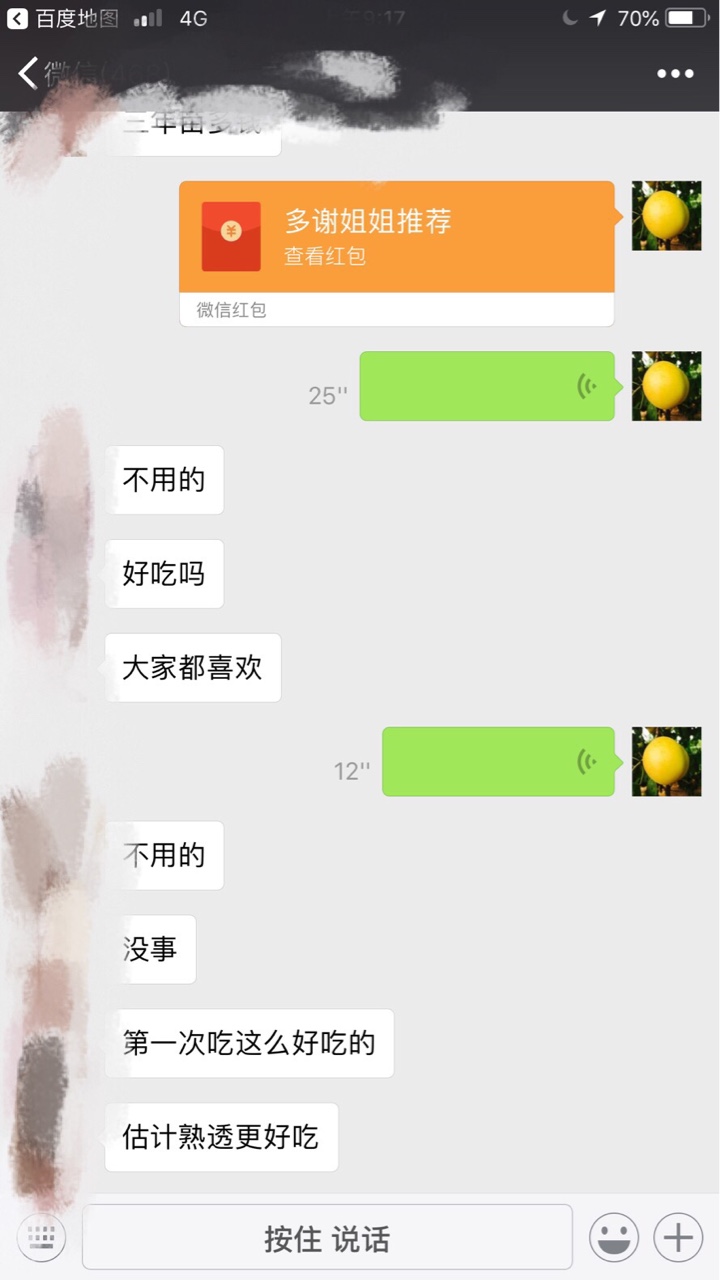This screenshot has height=1280, width=720.
Task: Open the emoji sticker panel
Action: [x=613, y=1238]
